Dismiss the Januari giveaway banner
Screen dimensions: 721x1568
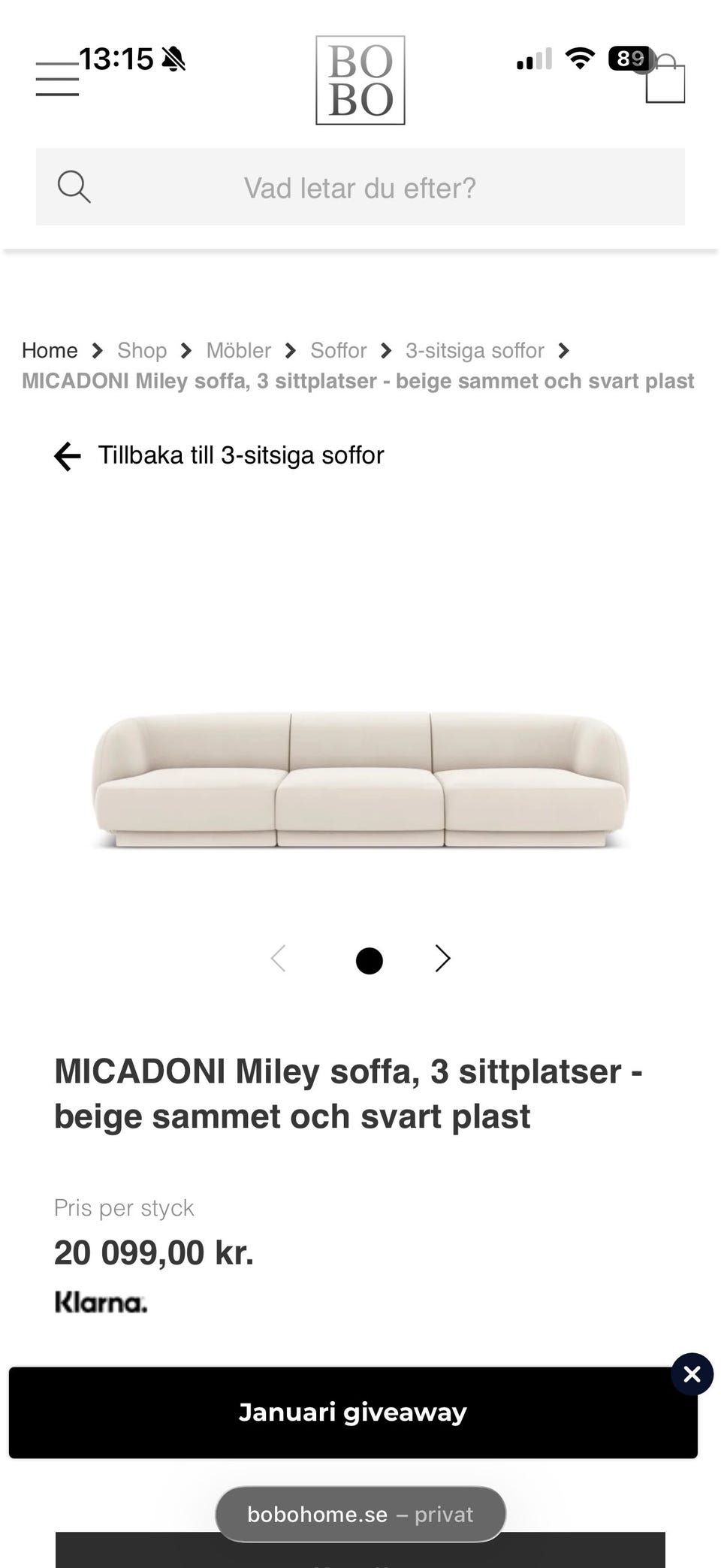click(x=692, y=1374)
